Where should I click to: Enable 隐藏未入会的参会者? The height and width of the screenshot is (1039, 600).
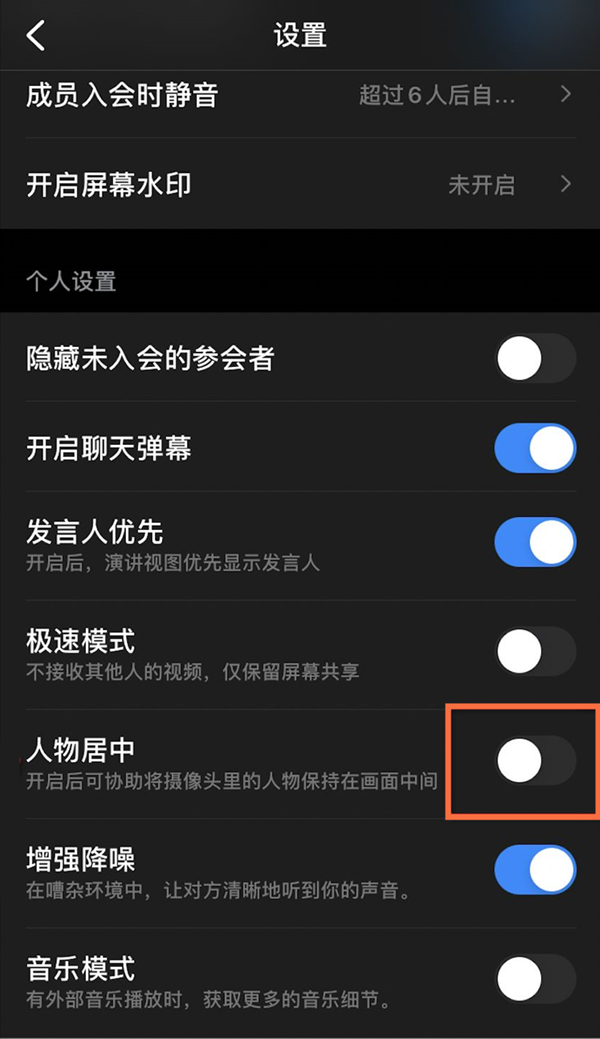click(x=535, y=359)
